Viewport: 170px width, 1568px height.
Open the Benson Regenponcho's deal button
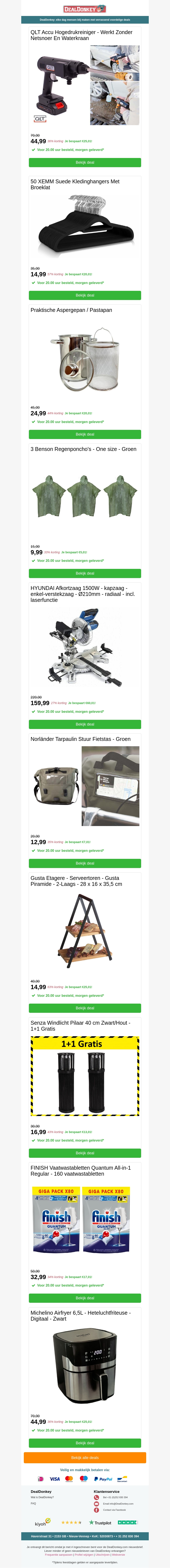pos(85,573)
